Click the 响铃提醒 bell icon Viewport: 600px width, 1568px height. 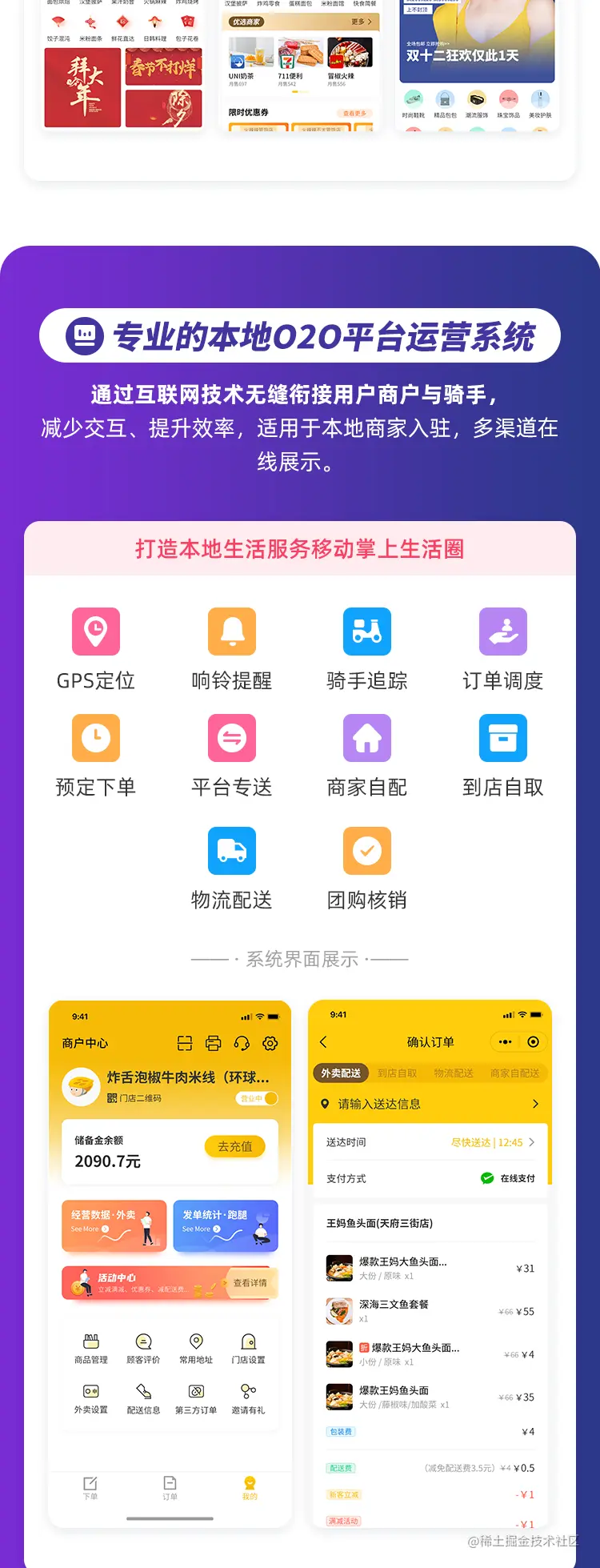[230, 632]
